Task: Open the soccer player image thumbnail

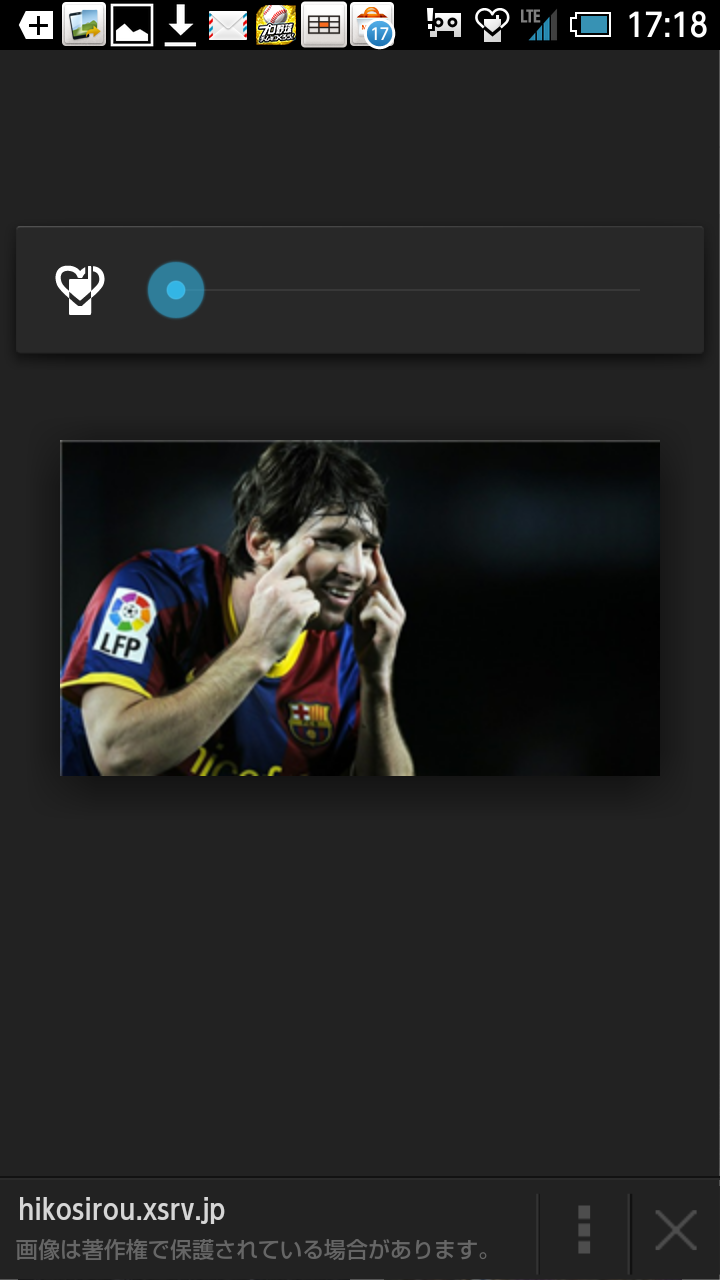Action: tap(360, 608)
